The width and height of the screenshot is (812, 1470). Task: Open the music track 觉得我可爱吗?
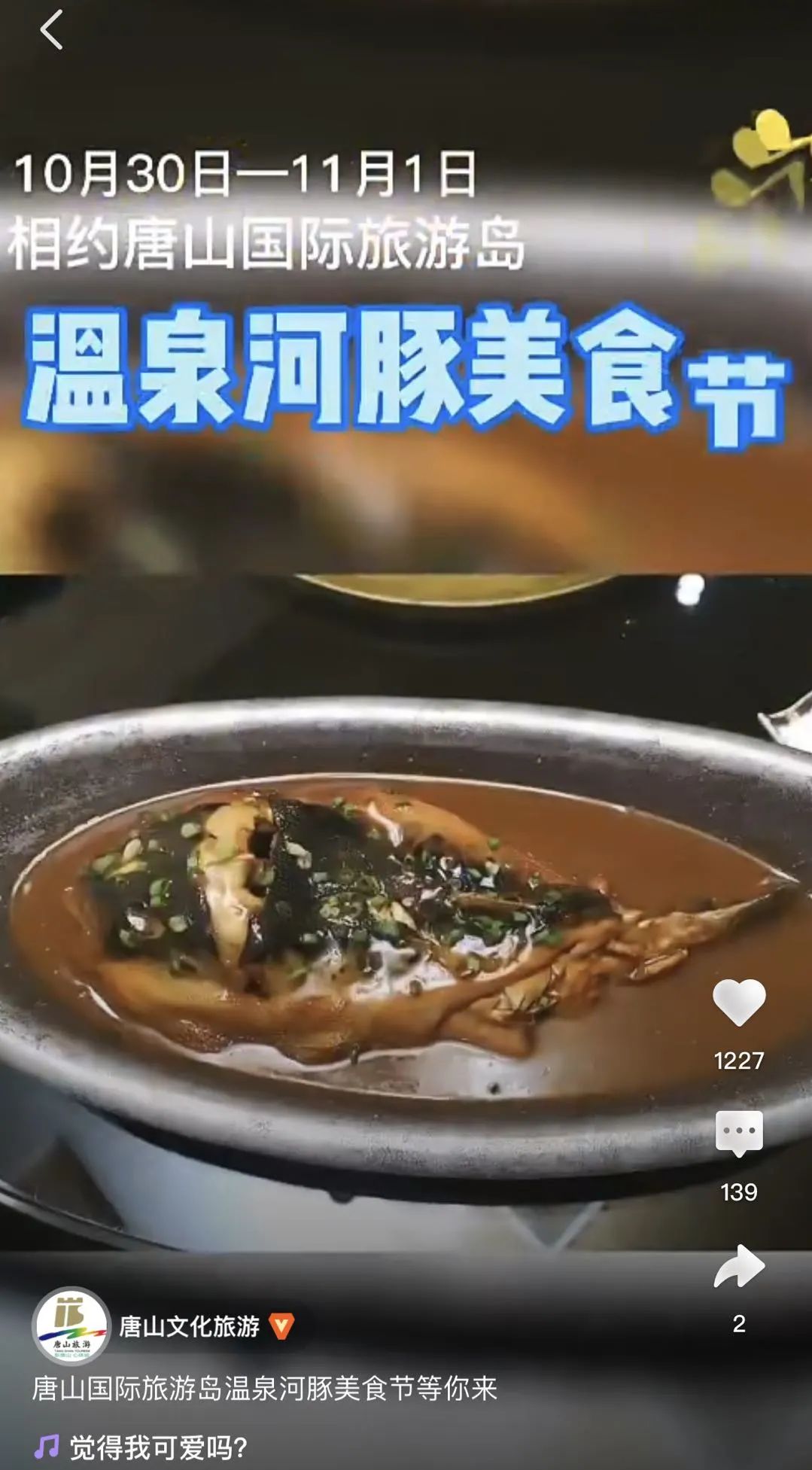(x=158, y=1447)
